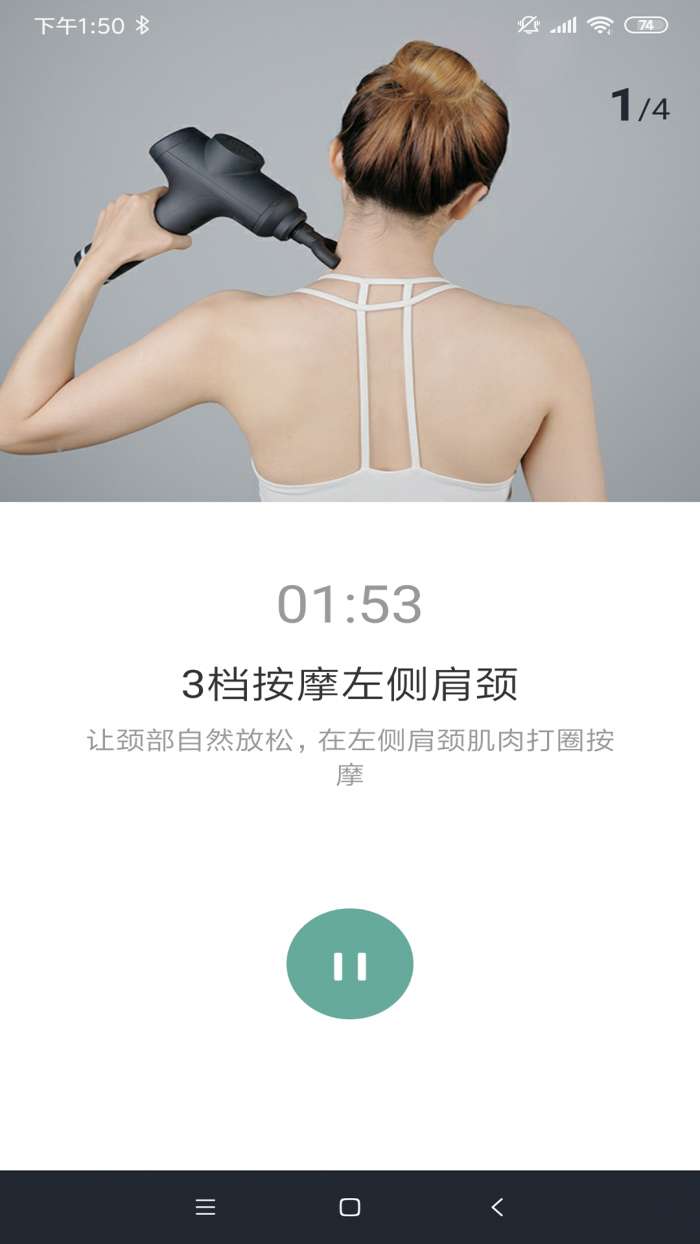
Task: Go to the system home screen
Action: [349, 1207]
